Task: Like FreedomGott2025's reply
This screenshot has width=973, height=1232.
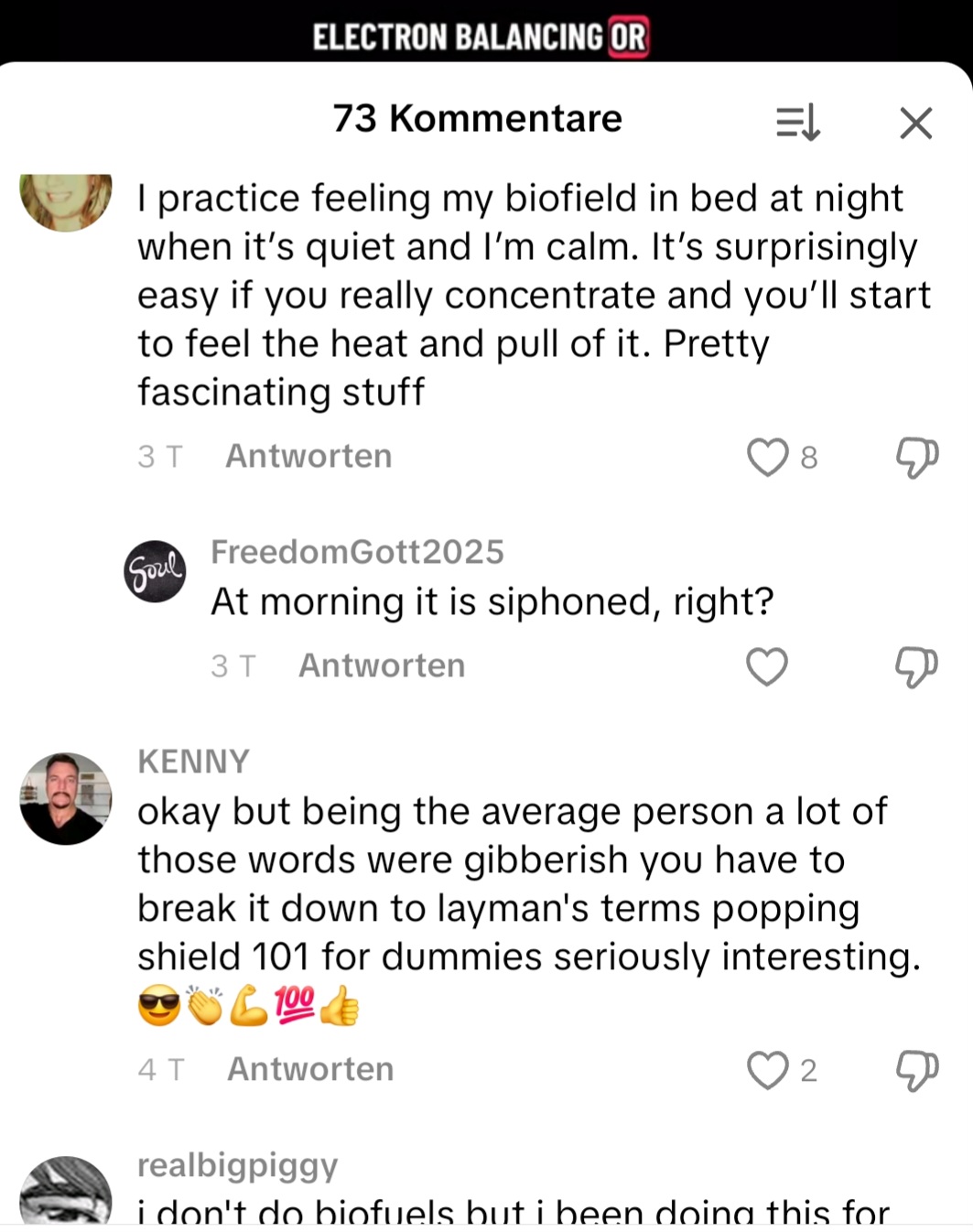Action: click(767, 666)
